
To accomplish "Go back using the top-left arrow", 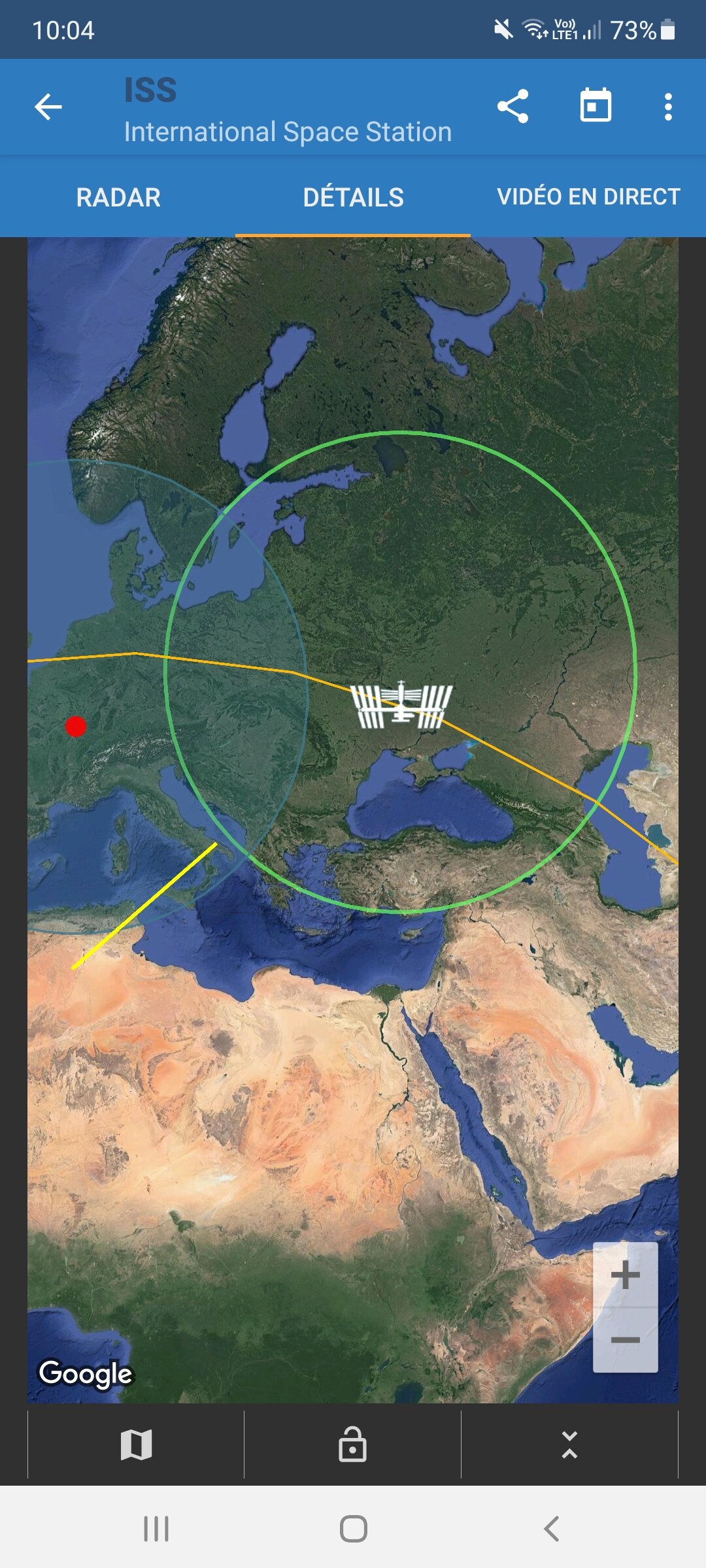I will point(48,107).
